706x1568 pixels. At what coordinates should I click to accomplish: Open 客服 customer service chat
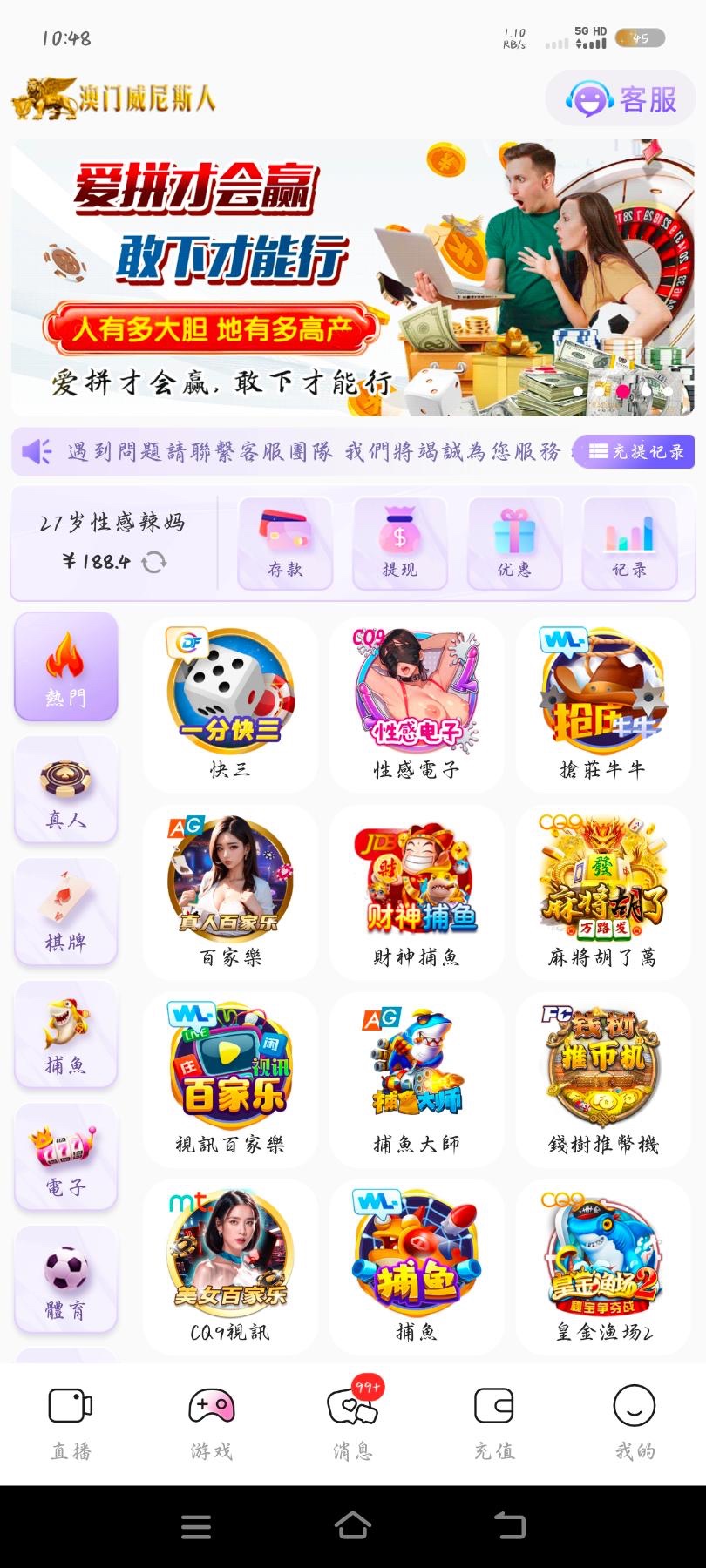pos(621,99)
